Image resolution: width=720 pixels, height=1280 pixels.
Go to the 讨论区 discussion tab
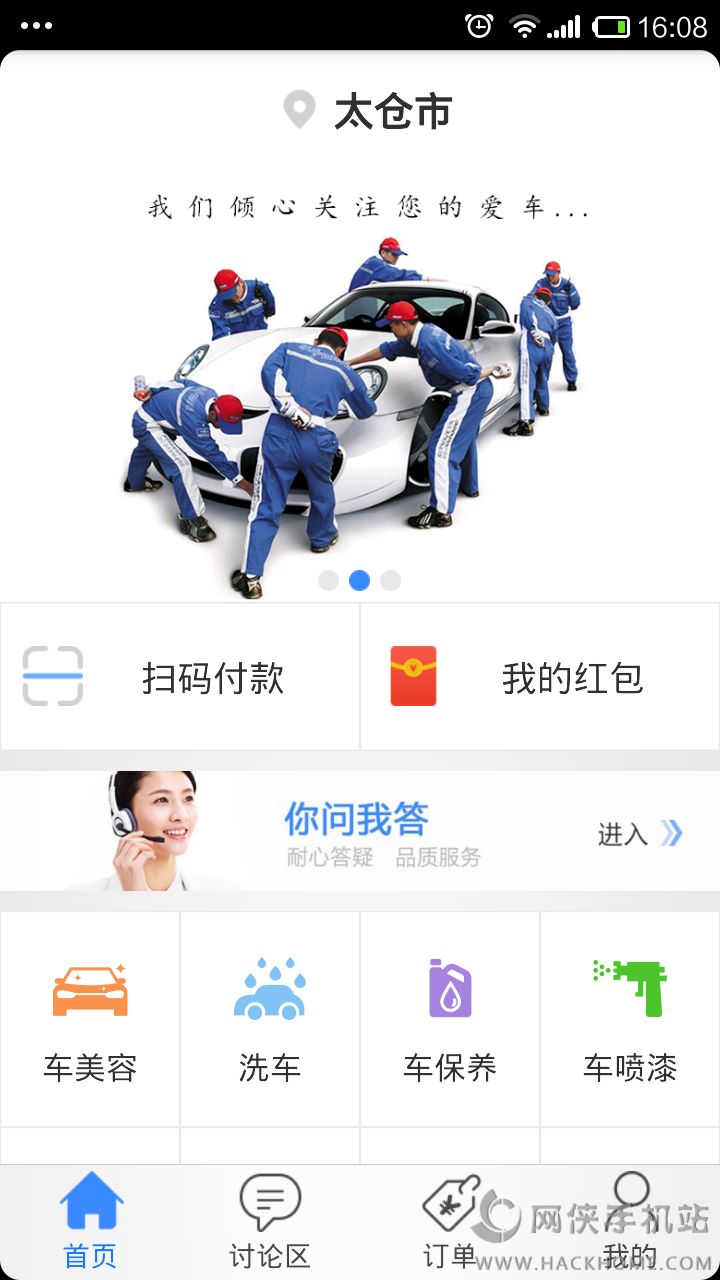coord(270,1222)
